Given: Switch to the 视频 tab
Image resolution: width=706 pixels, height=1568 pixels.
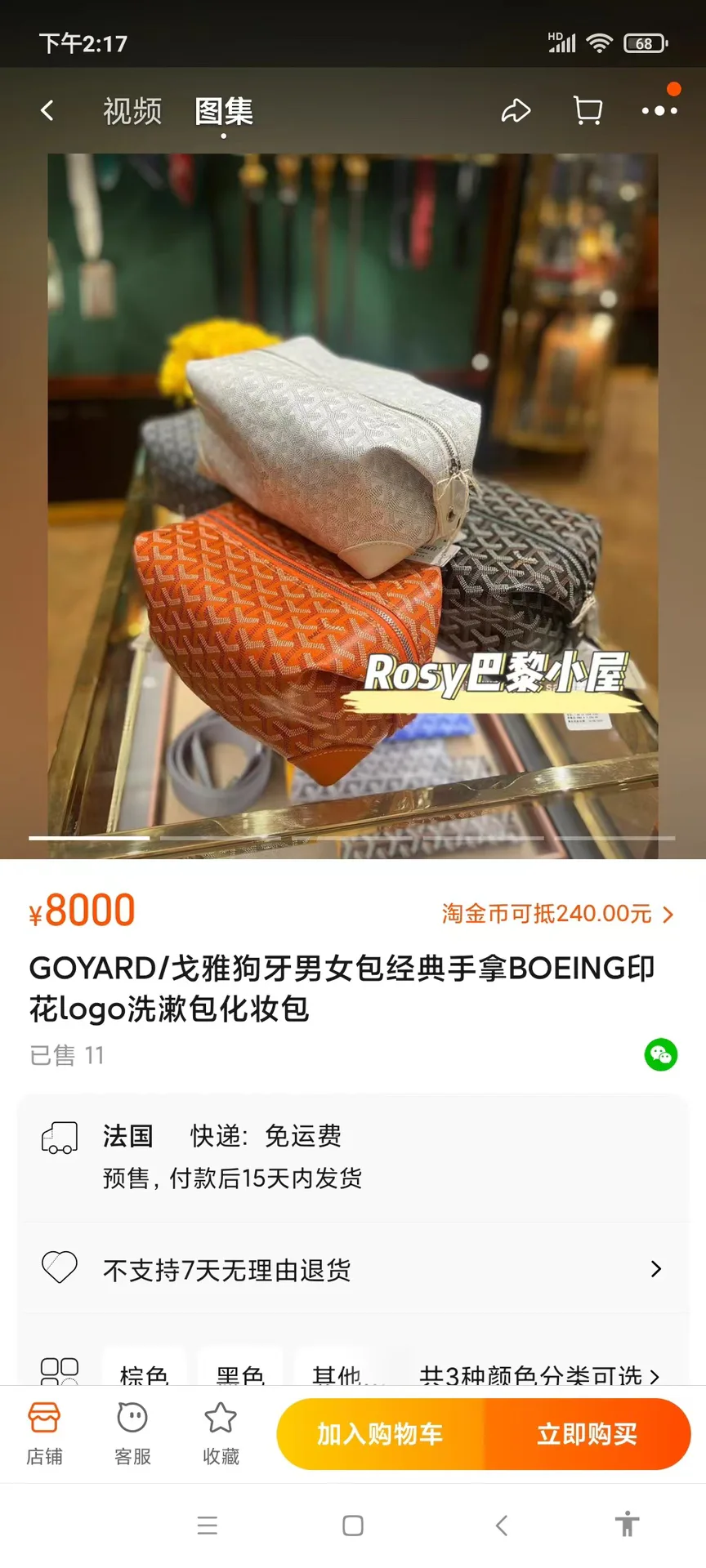Looking at the screenshot, I should (x=132, y=111).
